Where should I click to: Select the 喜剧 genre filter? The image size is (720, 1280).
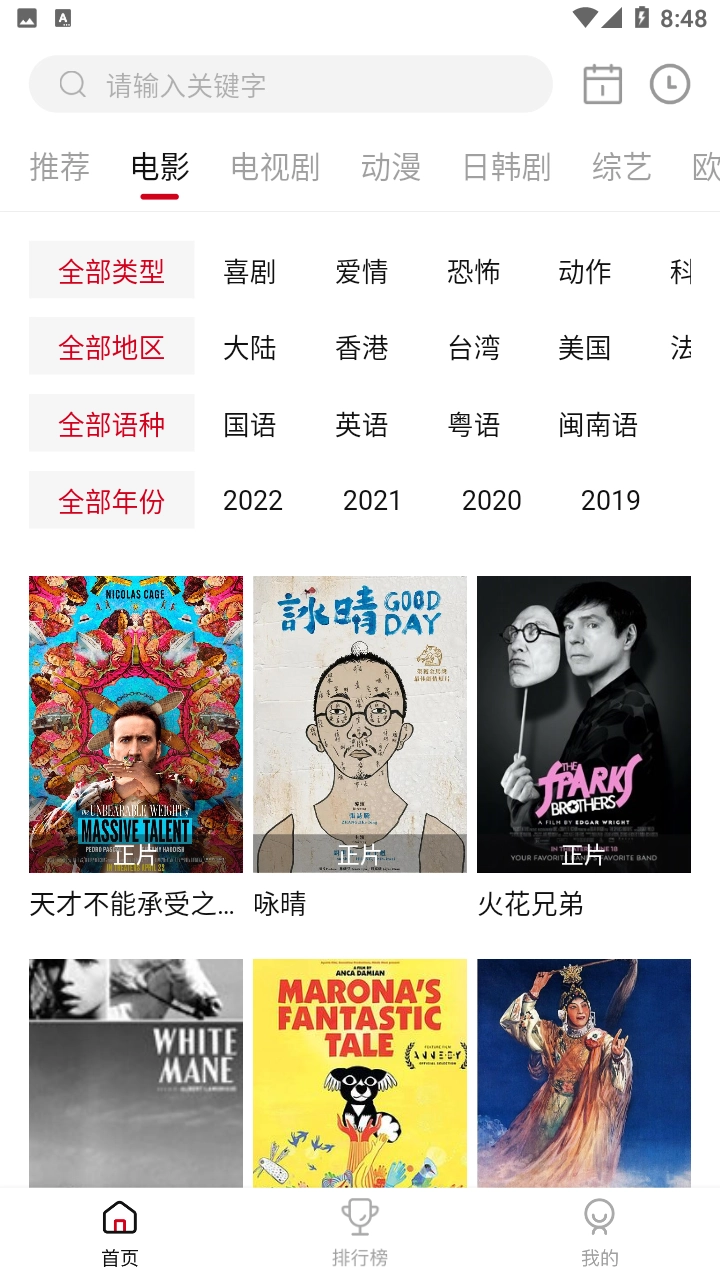(x=253, y=270)
